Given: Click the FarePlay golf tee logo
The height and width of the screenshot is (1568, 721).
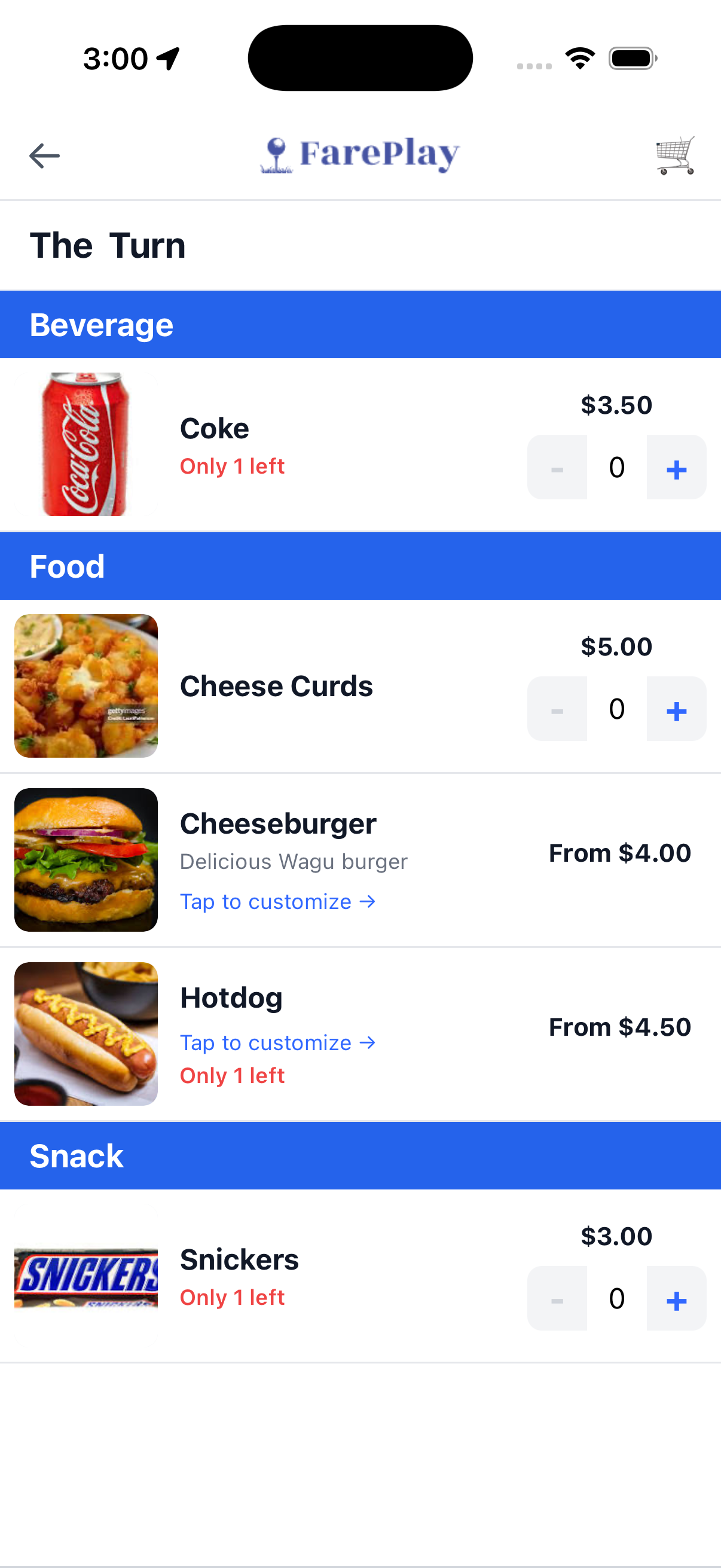Looking at the screenshot, I should point(275,154).
